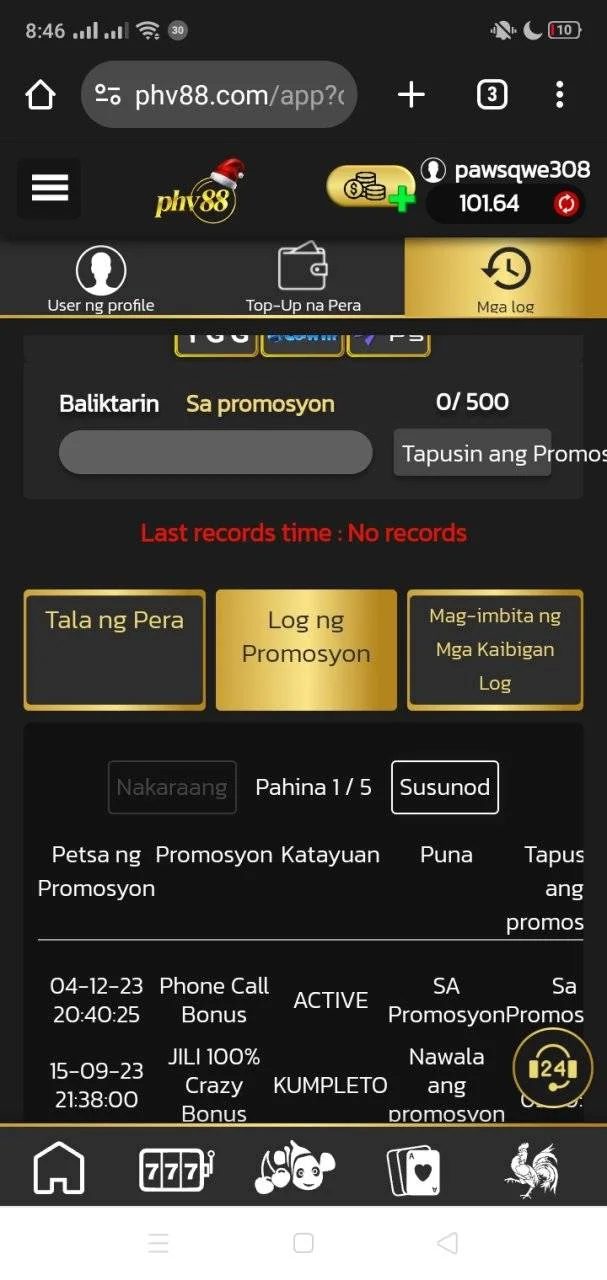Refresh the account balance
The height and width of the screenshot is (1280, 607).
pyautogui.click(x=565, y=204)
